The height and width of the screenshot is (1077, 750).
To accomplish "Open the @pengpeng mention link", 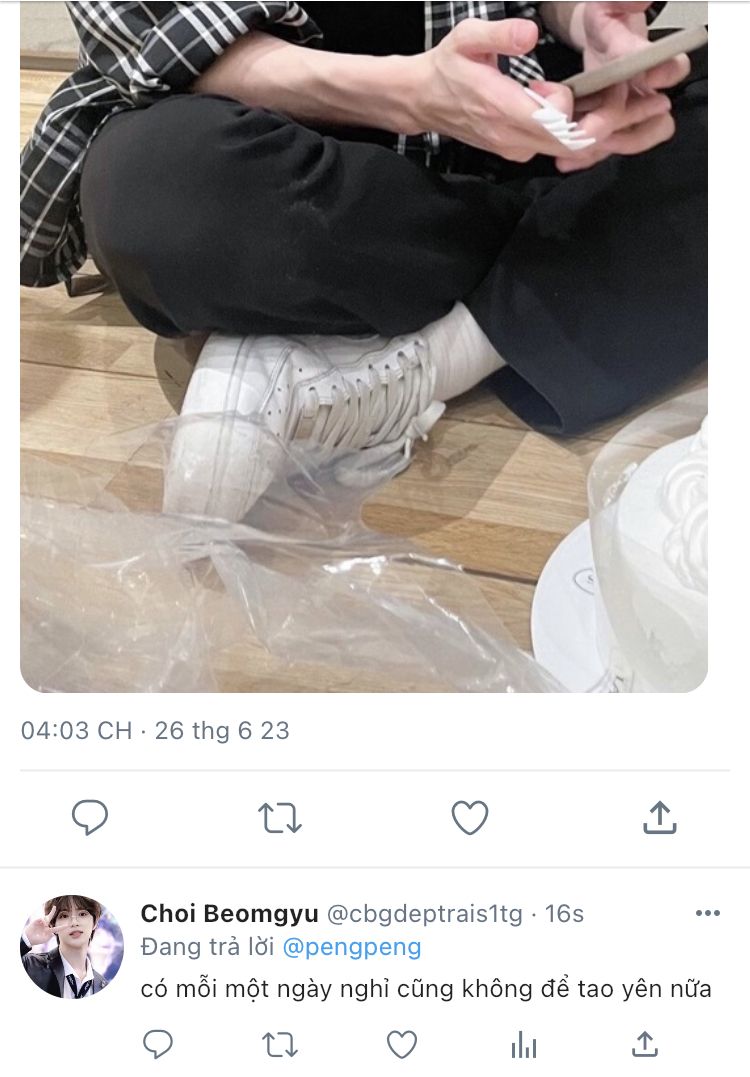I will coord(351,947).
